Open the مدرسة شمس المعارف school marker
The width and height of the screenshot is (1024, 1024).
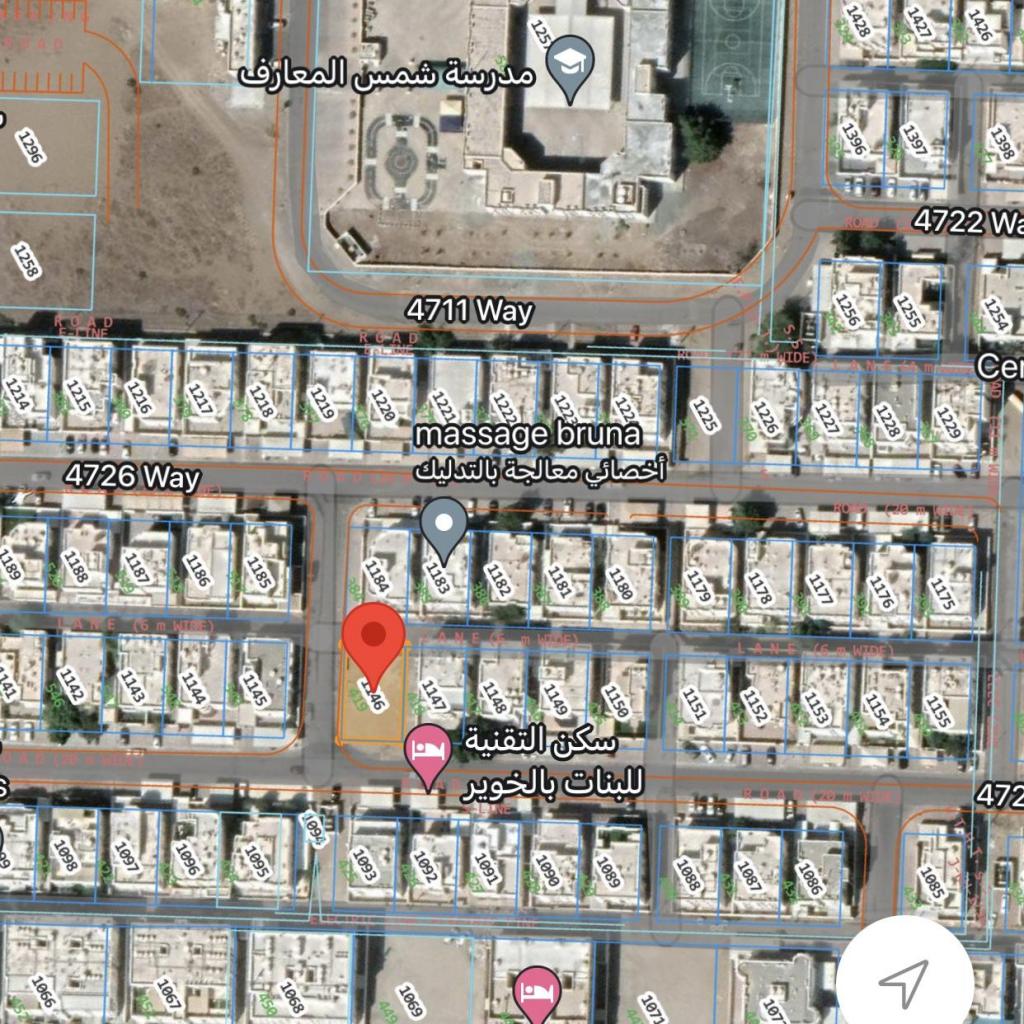[x=573, y=64]
